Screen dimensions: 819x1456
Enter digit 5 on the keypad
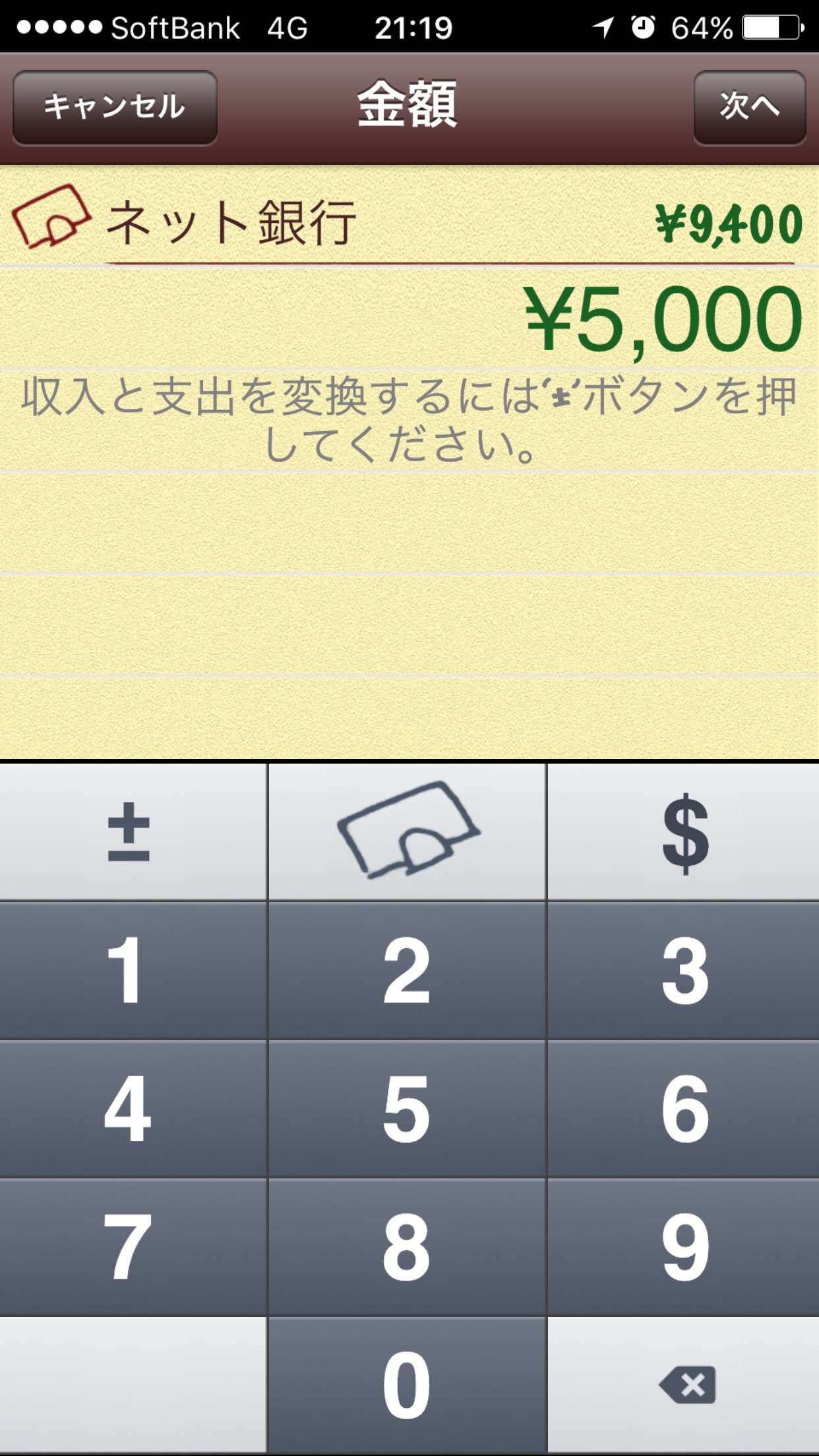click(408, 1109)
